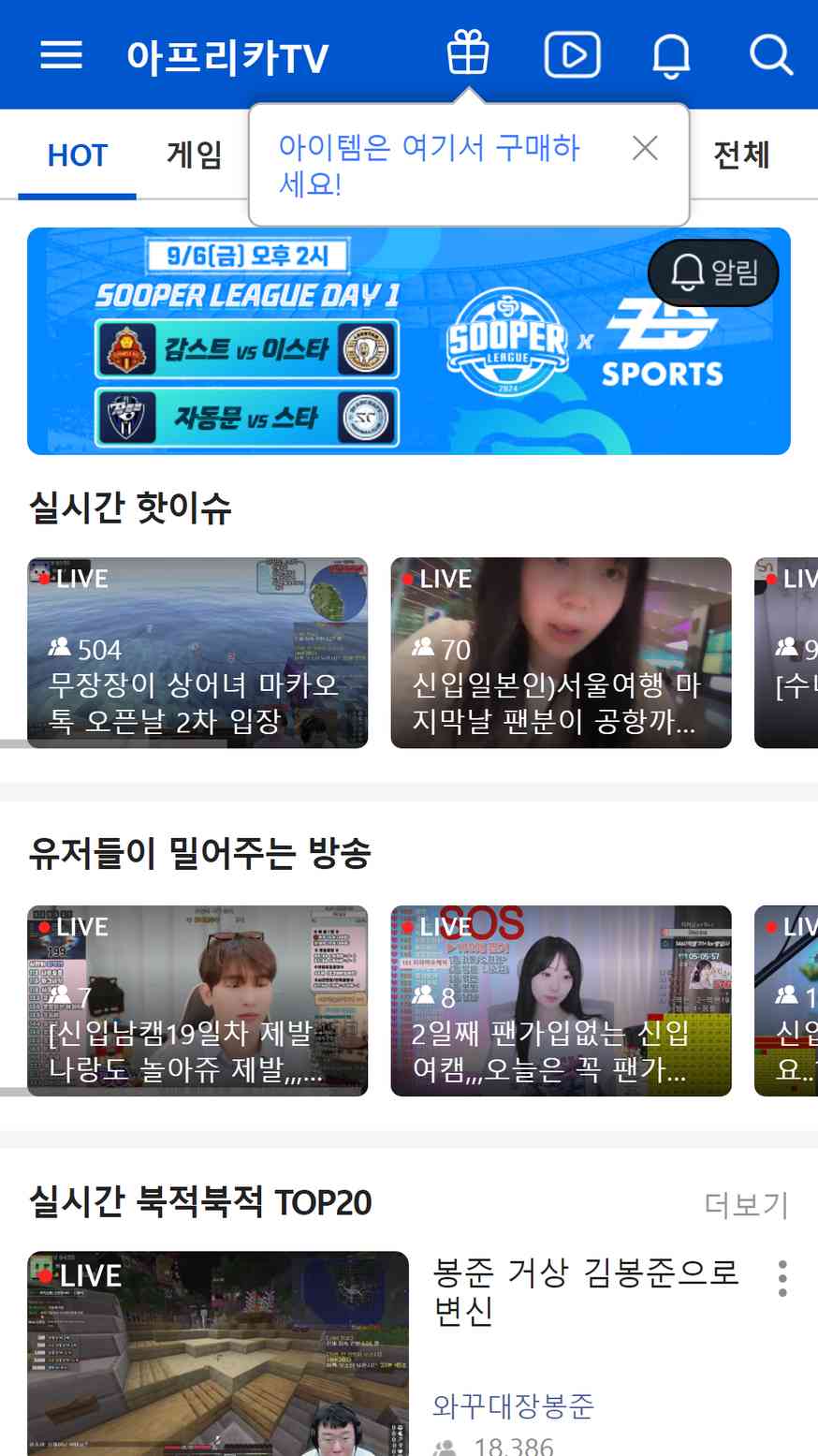
Task: Open live stream 2일째 팬가입없는 신입여캠
Action: pos(561,1001)
